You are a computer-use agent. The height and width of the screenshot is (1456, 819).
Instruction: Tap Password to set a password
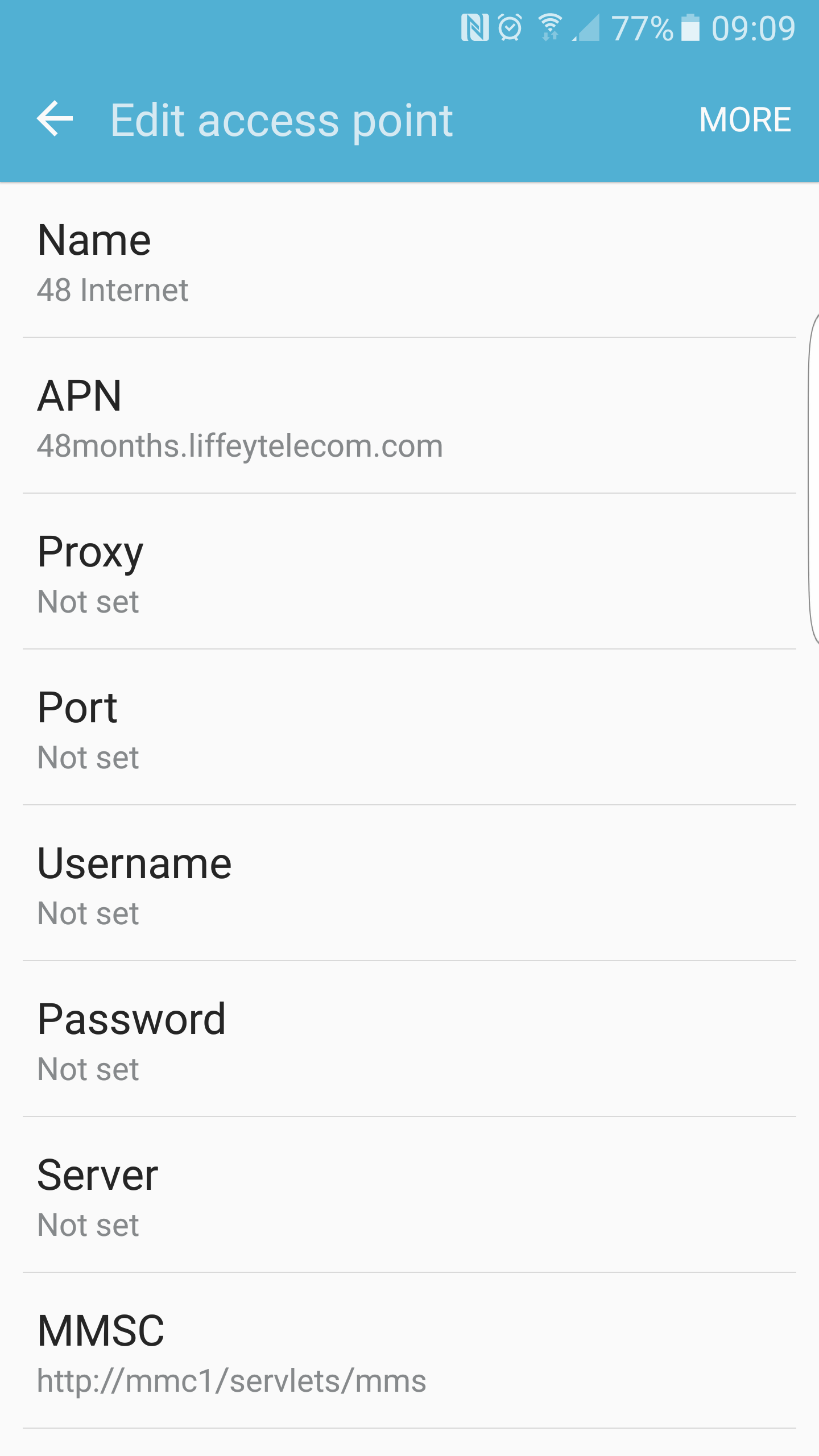[x=409, y=1042]
